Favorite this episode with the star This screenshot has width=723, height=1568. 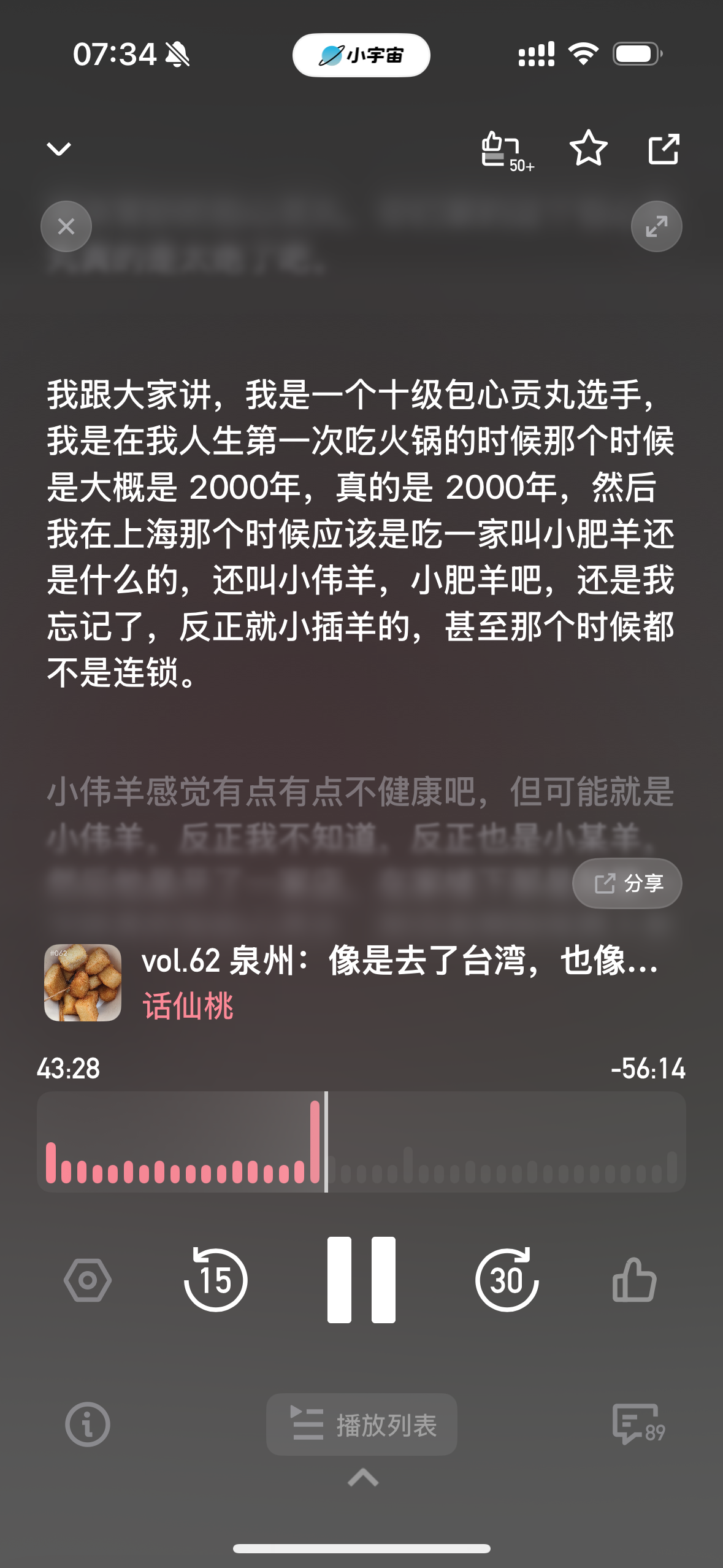pos(588,148)
